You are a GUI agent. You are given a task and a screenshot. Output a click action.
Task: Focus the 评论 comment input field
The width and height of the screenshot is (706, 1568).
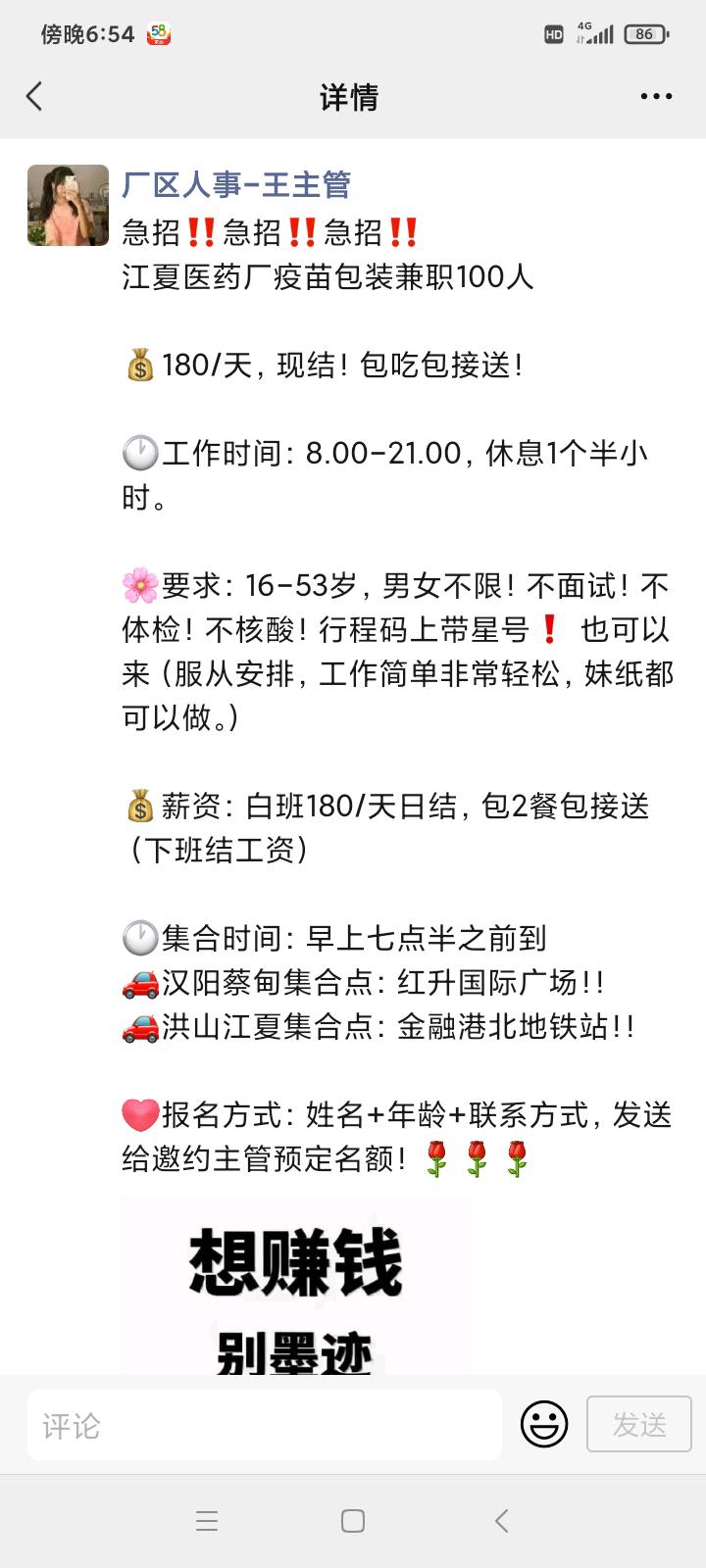click(265, 1425)
